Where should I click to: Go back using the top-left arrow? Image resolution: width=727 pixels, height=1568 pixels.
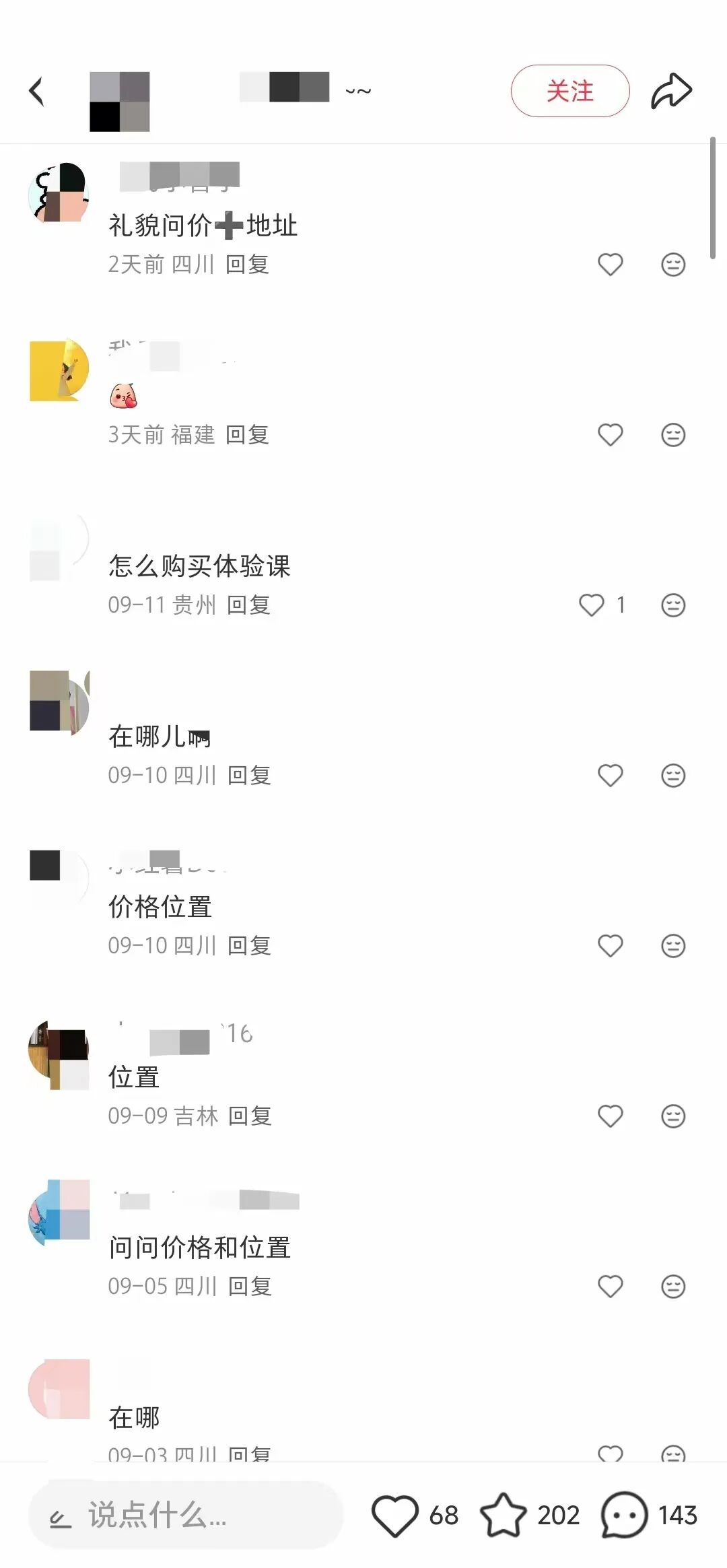point(37,92)
